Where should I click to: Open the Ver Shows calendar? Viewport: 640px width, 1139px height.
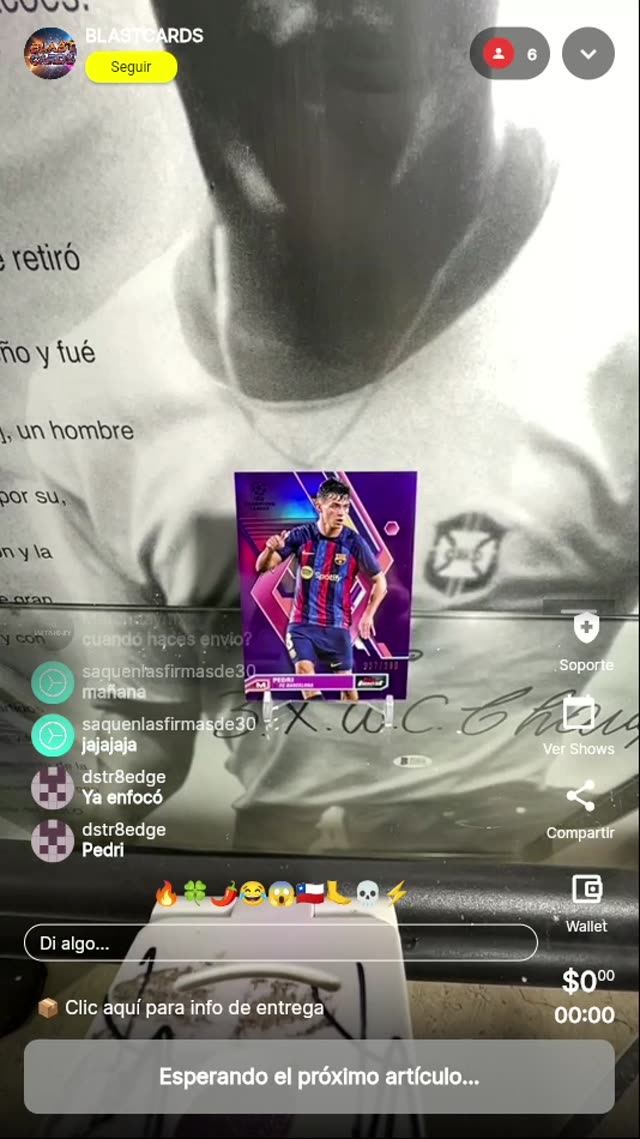pyautogui.click(x=579, y=714)
